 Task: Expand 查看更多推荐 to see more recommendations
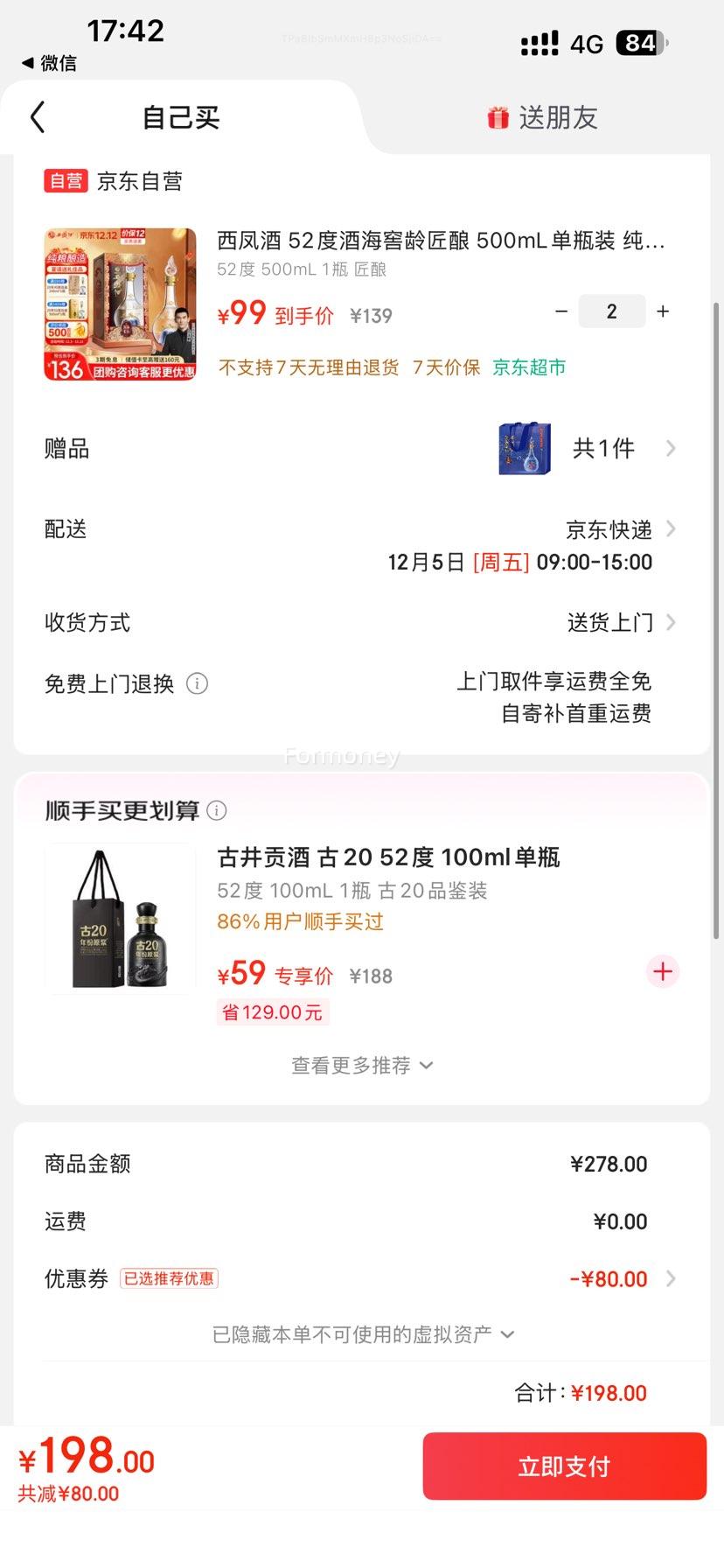[x=361, y=1065]
